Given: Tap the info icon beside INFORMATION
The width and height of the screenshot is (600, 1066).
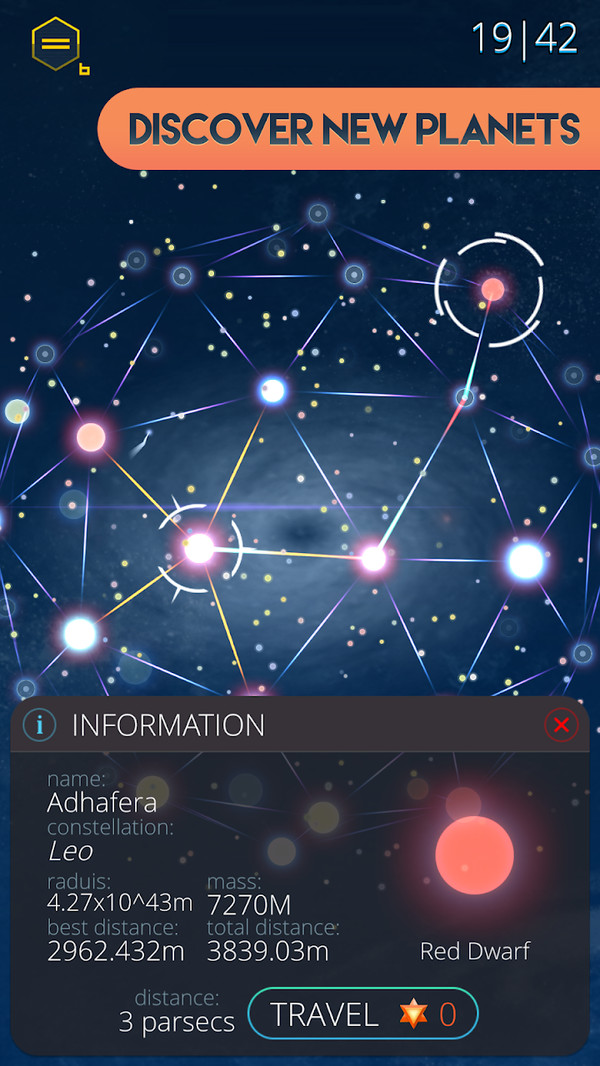Looking at the screenshot, I should (x=39, y=725).
